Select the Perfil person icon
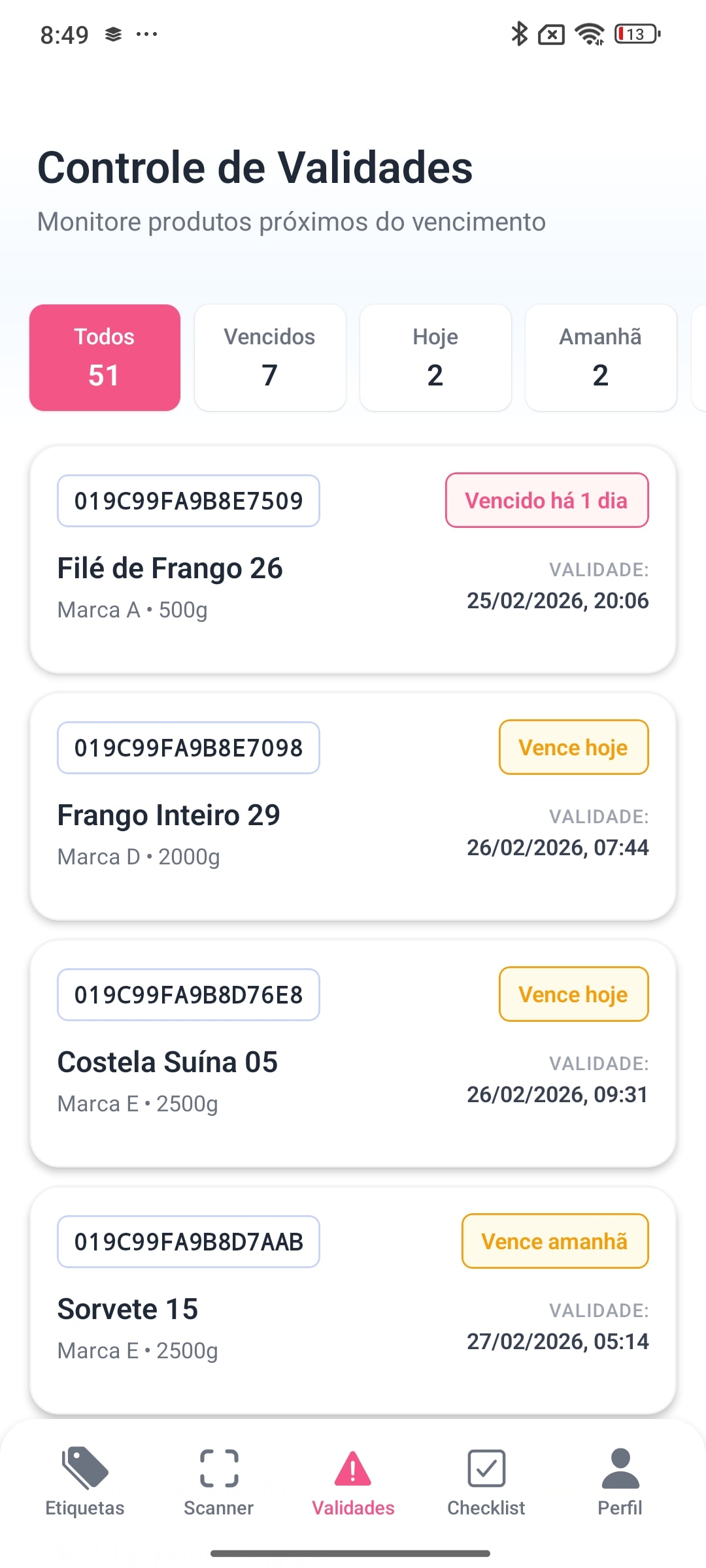Viewport: 706px width, 1568px height. point(620,1467)
